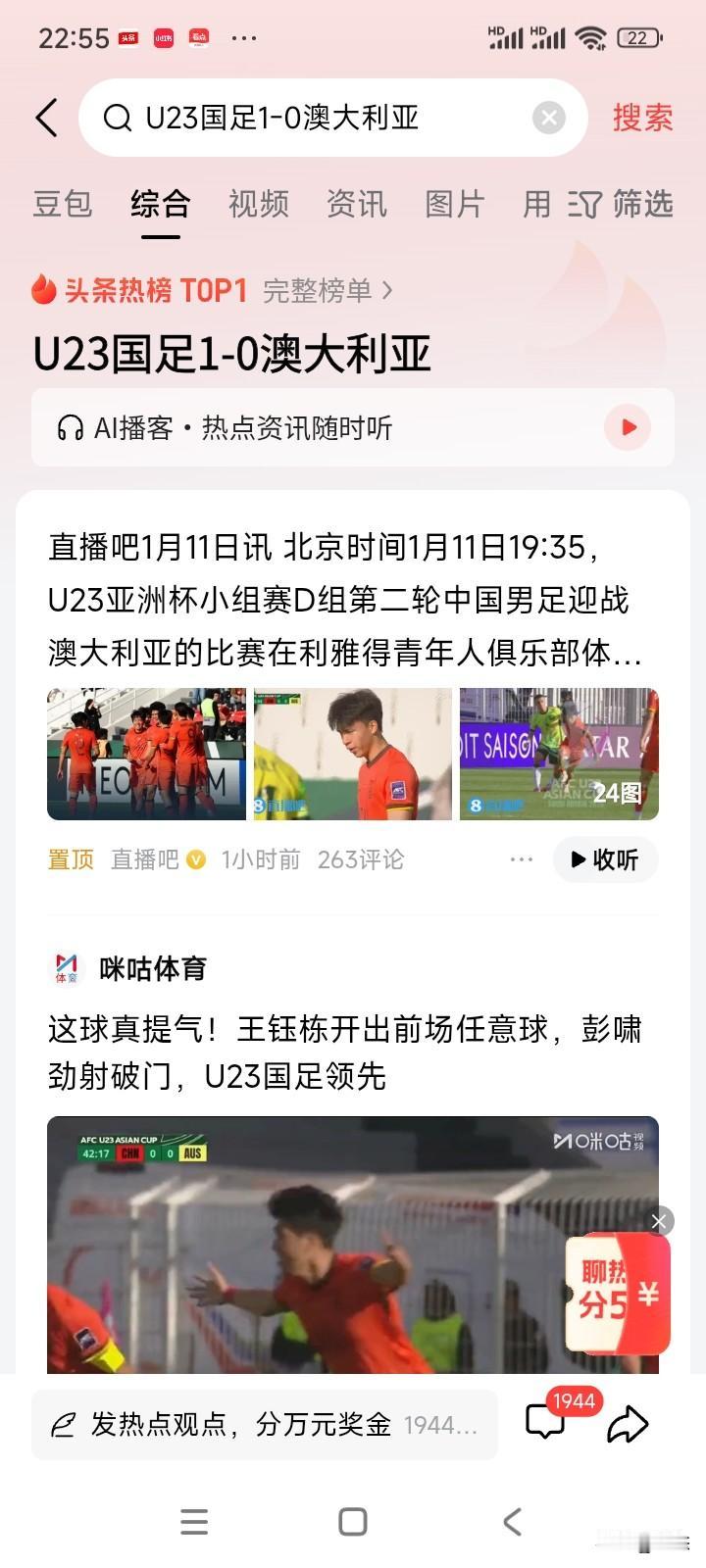
Task: Clear search text with the X icon
Action: click(549, 117)
